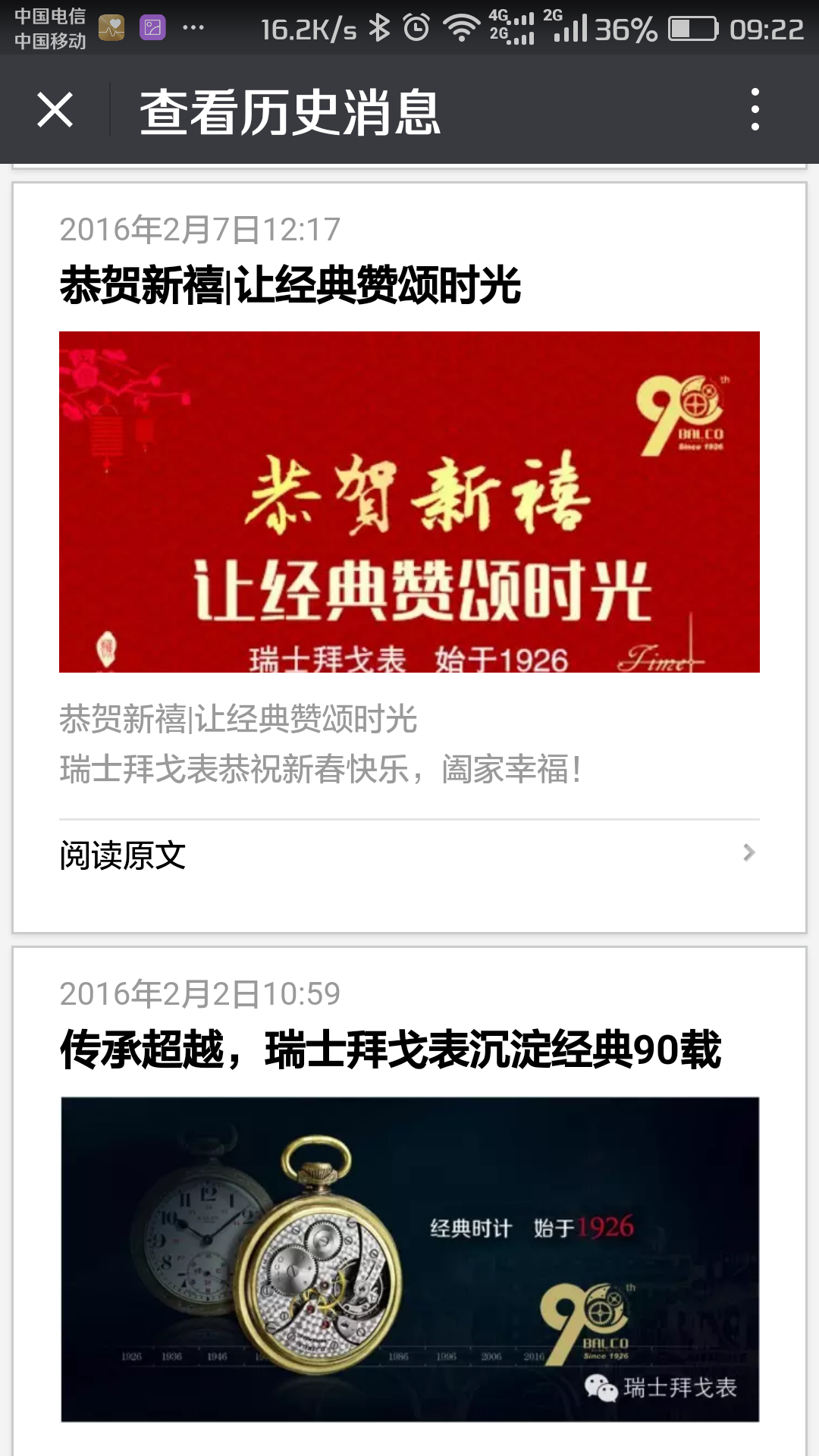Tap 阅读原文 to read the original article
The image size is (819, 1456).
[409, 855]
